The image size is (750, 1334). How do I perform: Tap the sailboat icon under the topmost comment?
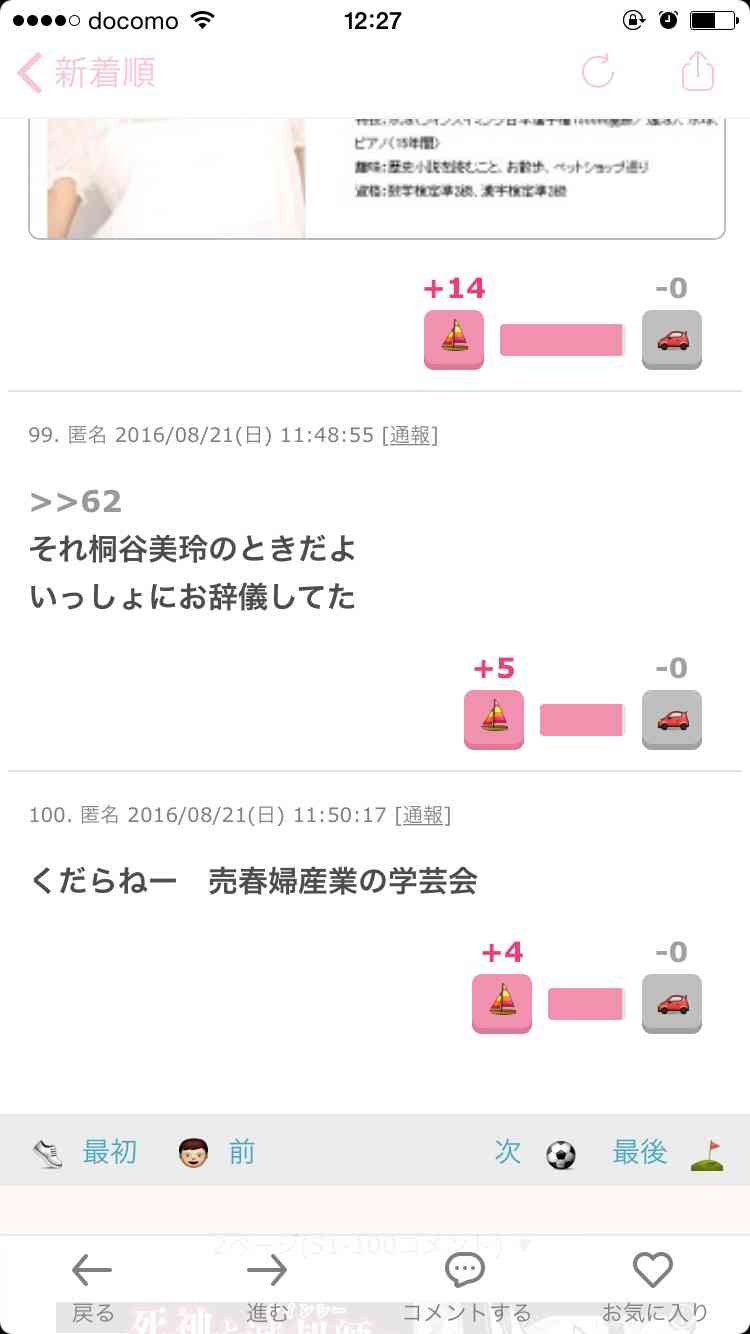tap(453, 339)
